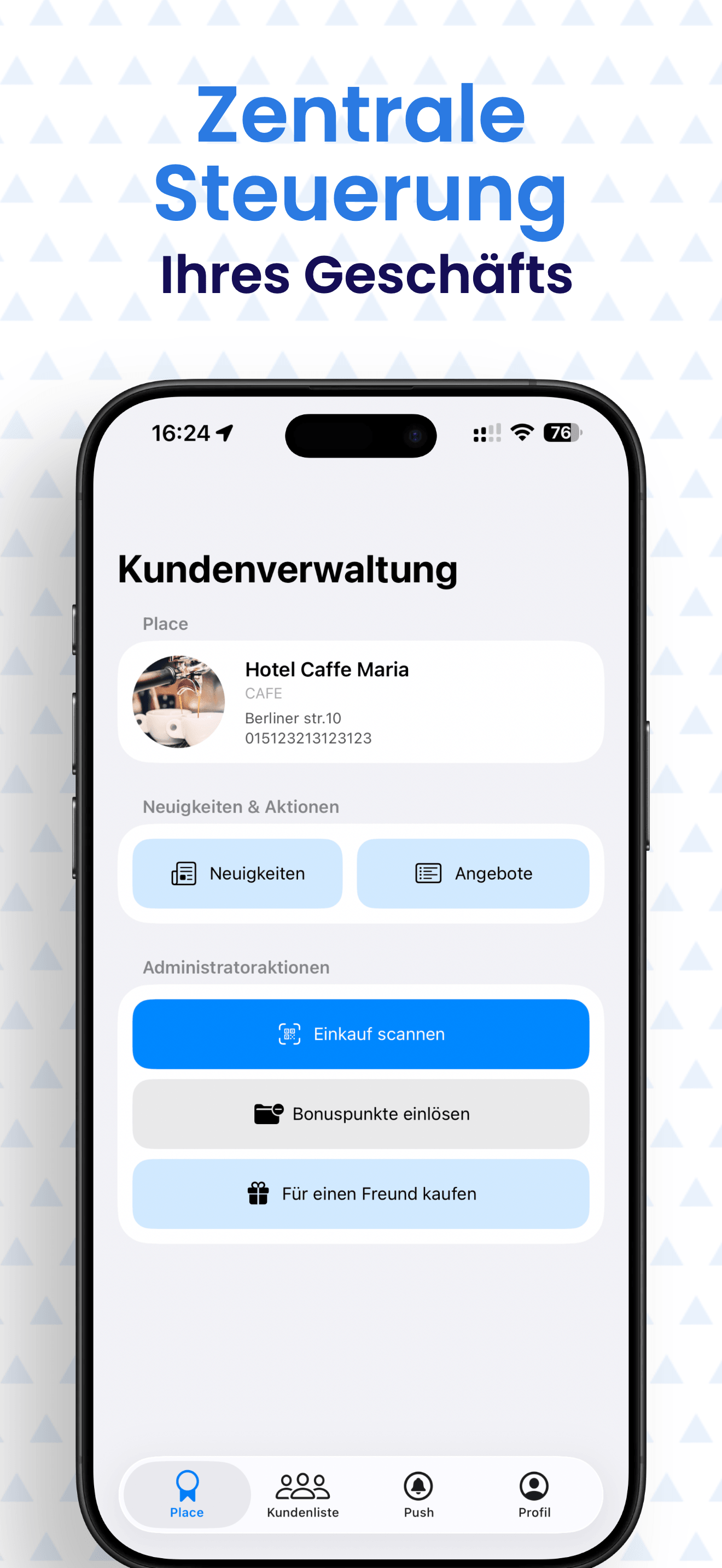Tap the Wi-Fi indicator in the status bar
Viewport: 722px width, 1568px height.
(521, 433)
